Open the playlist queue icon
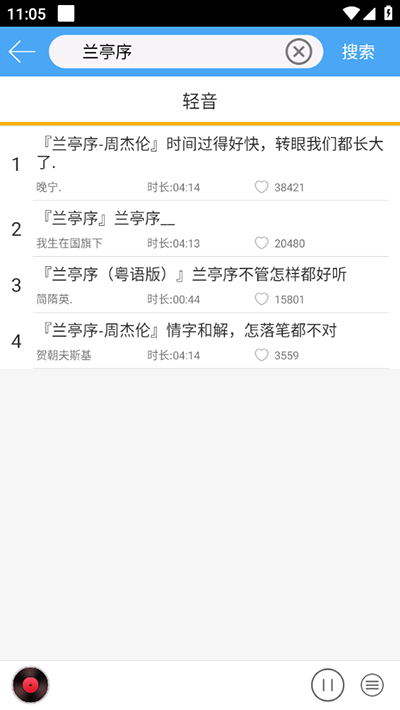 point(372,685)
